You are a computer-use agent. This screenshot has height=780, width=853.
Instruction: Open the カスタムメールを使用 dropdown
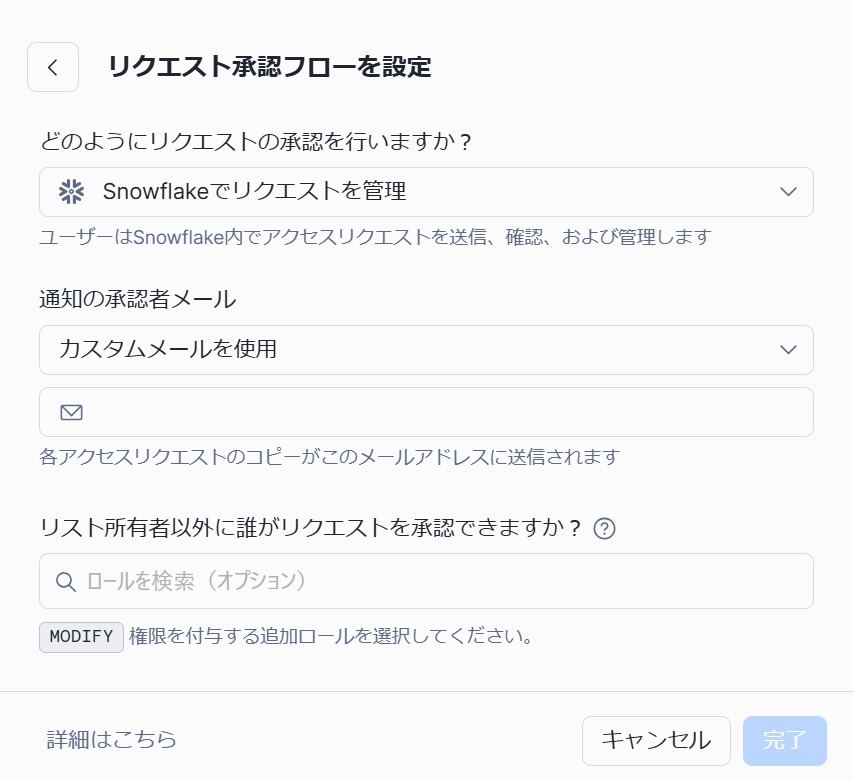coord(426,350)
